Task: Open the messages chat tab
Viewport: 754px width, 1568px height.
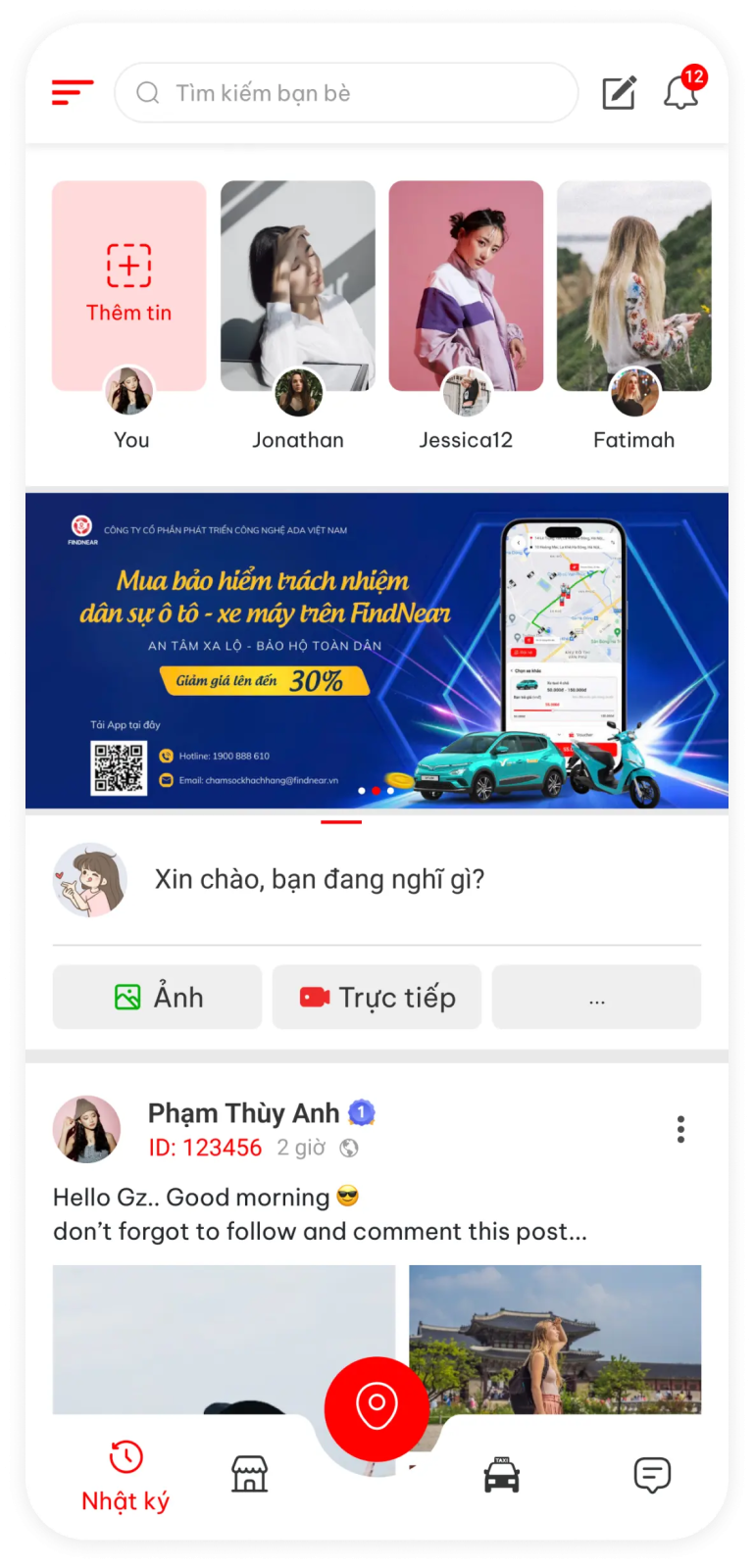Action: tap(652, 1474)
